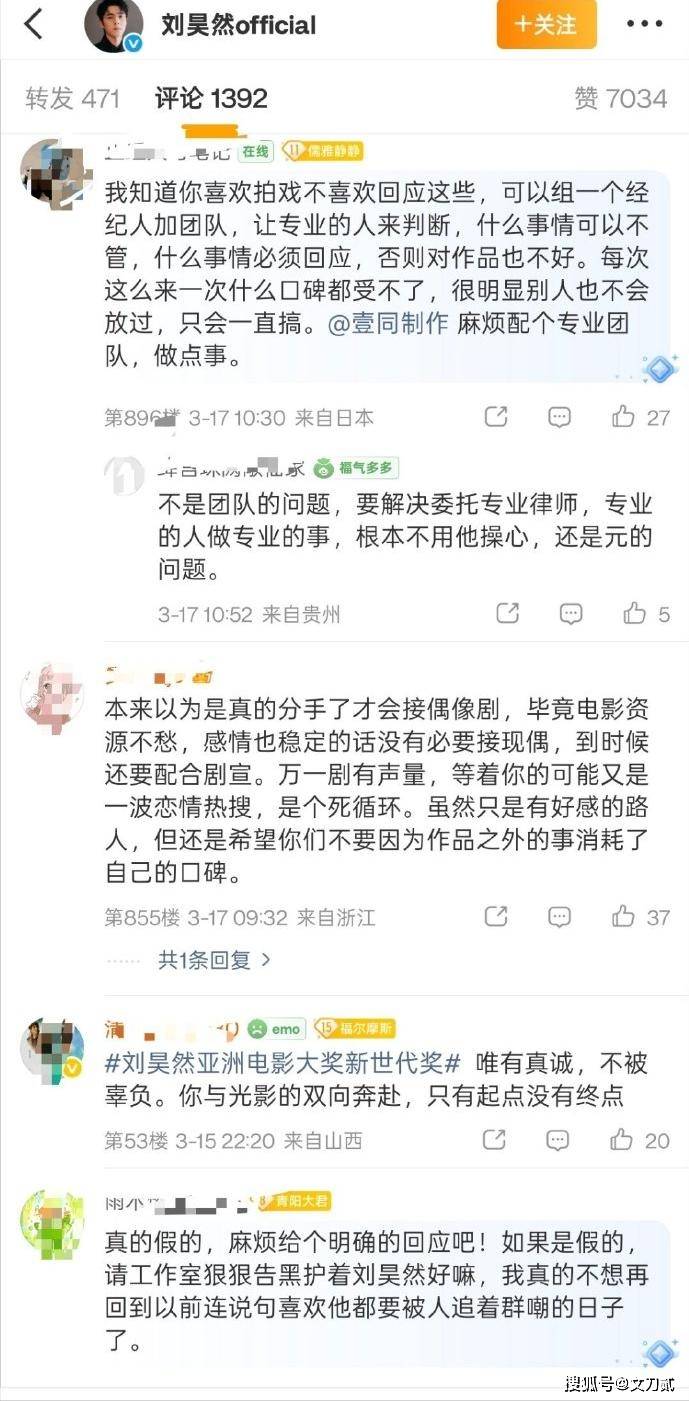Image resolution: width=689 pixels, height=1401 pixels.
Task: Switch to the 转发 471 tab
Action: [72, 98]
